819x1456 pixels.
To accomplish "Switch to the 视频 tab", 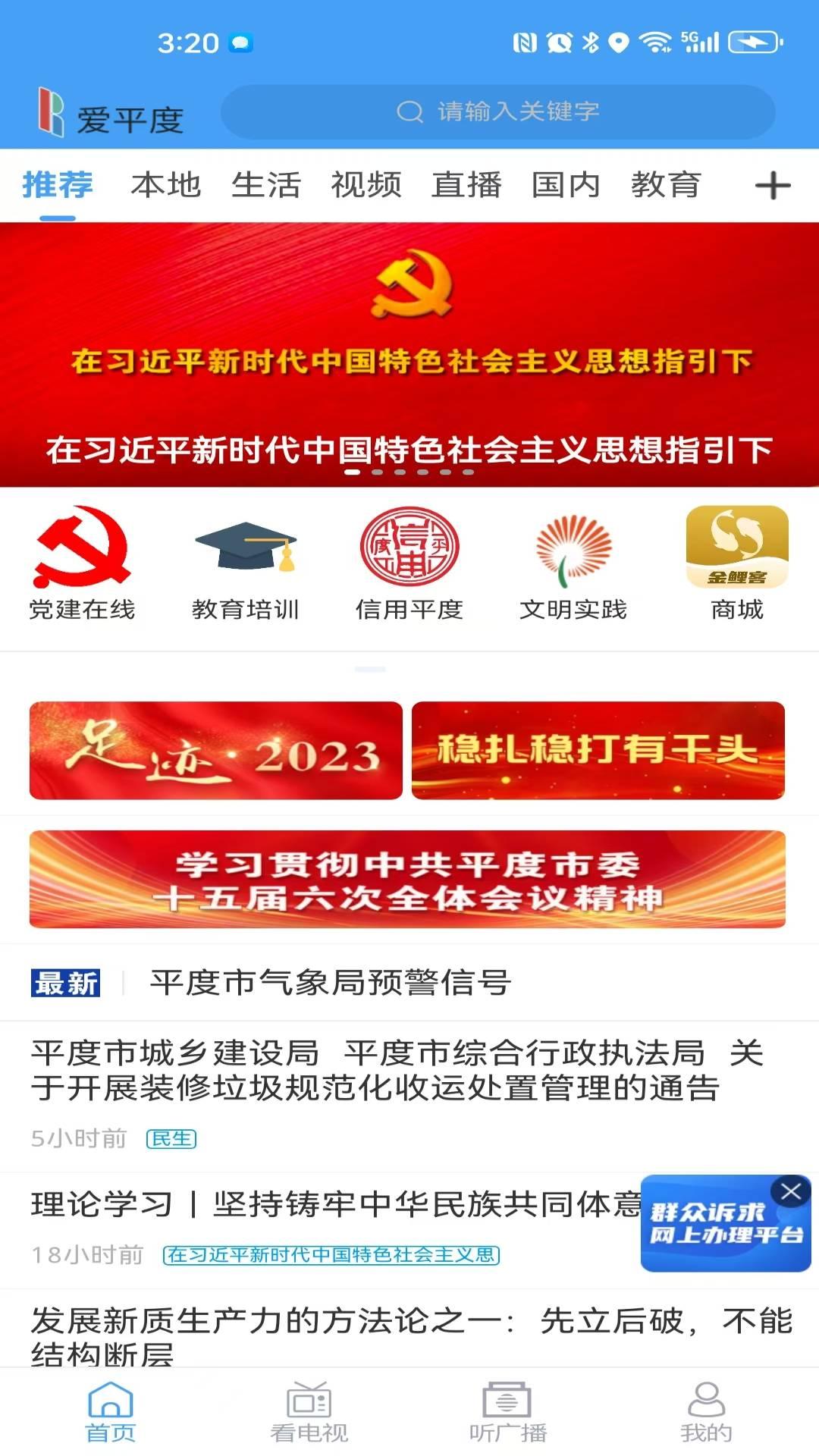I will click(x=366, y=184).
